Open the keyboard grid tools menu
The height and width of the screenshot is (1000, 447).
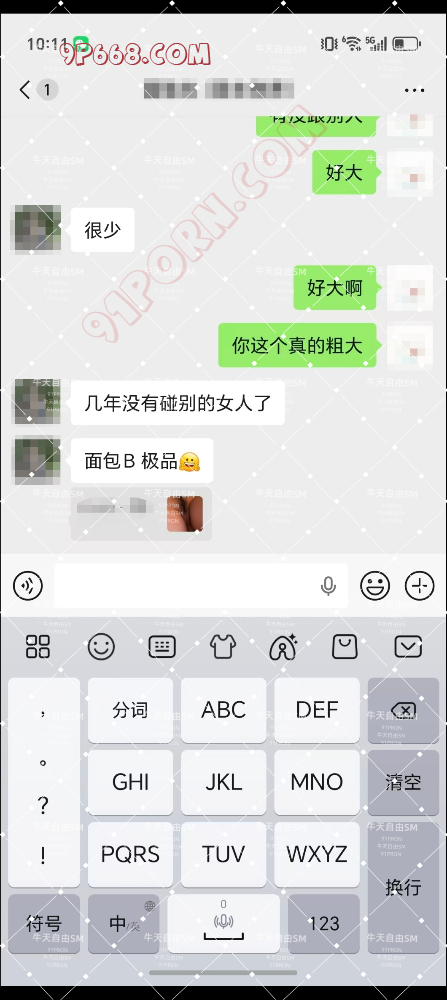pyautogui.click(x=38, y=647)
